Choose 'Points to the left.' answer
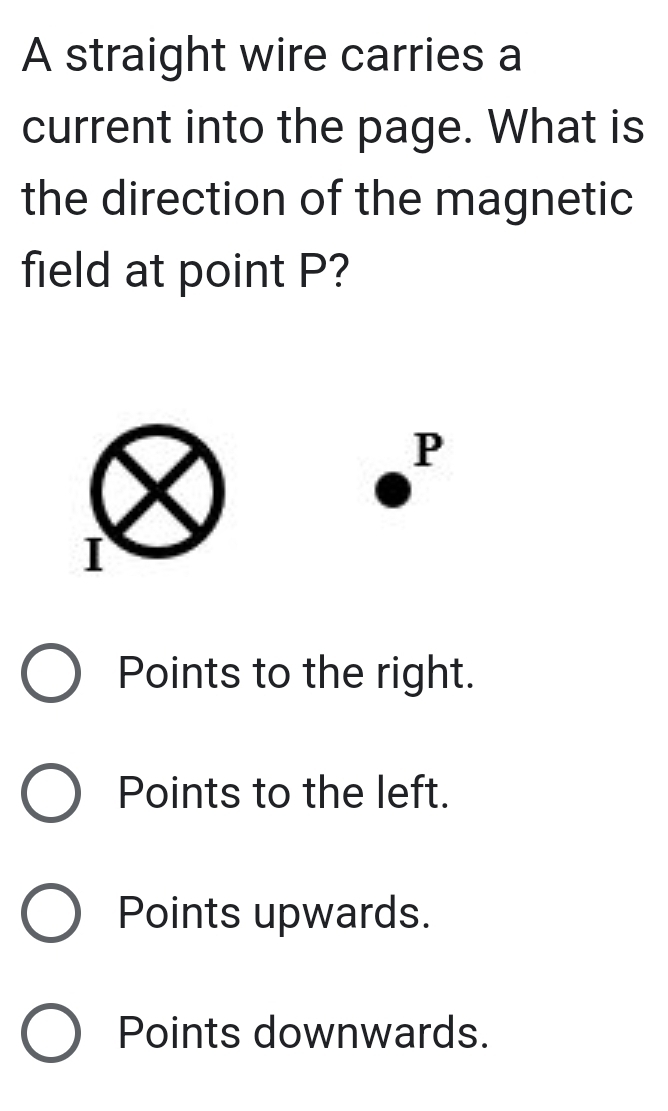 51,794
